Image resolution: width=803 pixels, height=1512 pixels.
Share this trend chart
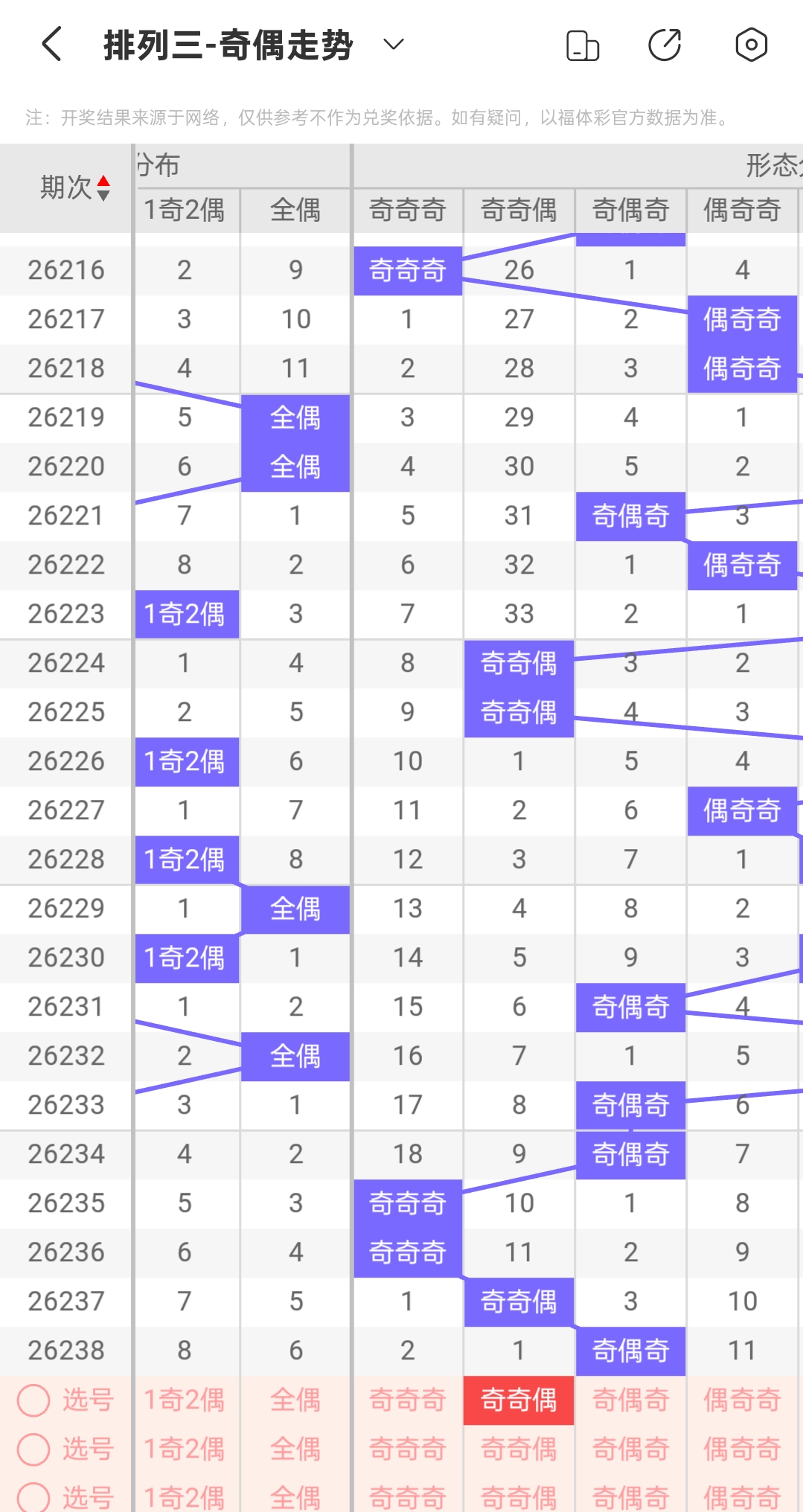pos(665,45)
